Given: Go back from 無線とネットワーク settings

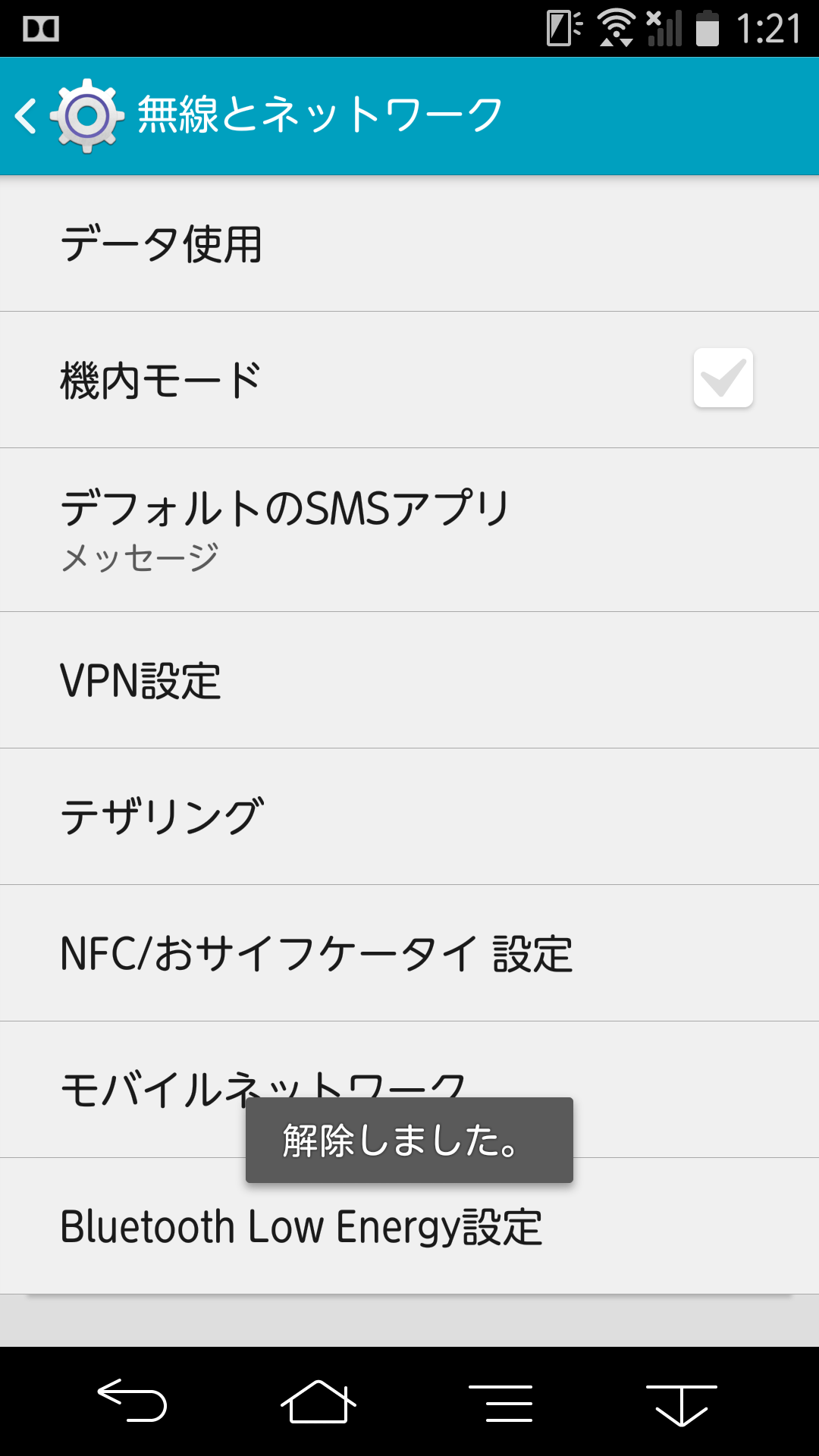Looking at the screenshot, I should pos(45,116).
